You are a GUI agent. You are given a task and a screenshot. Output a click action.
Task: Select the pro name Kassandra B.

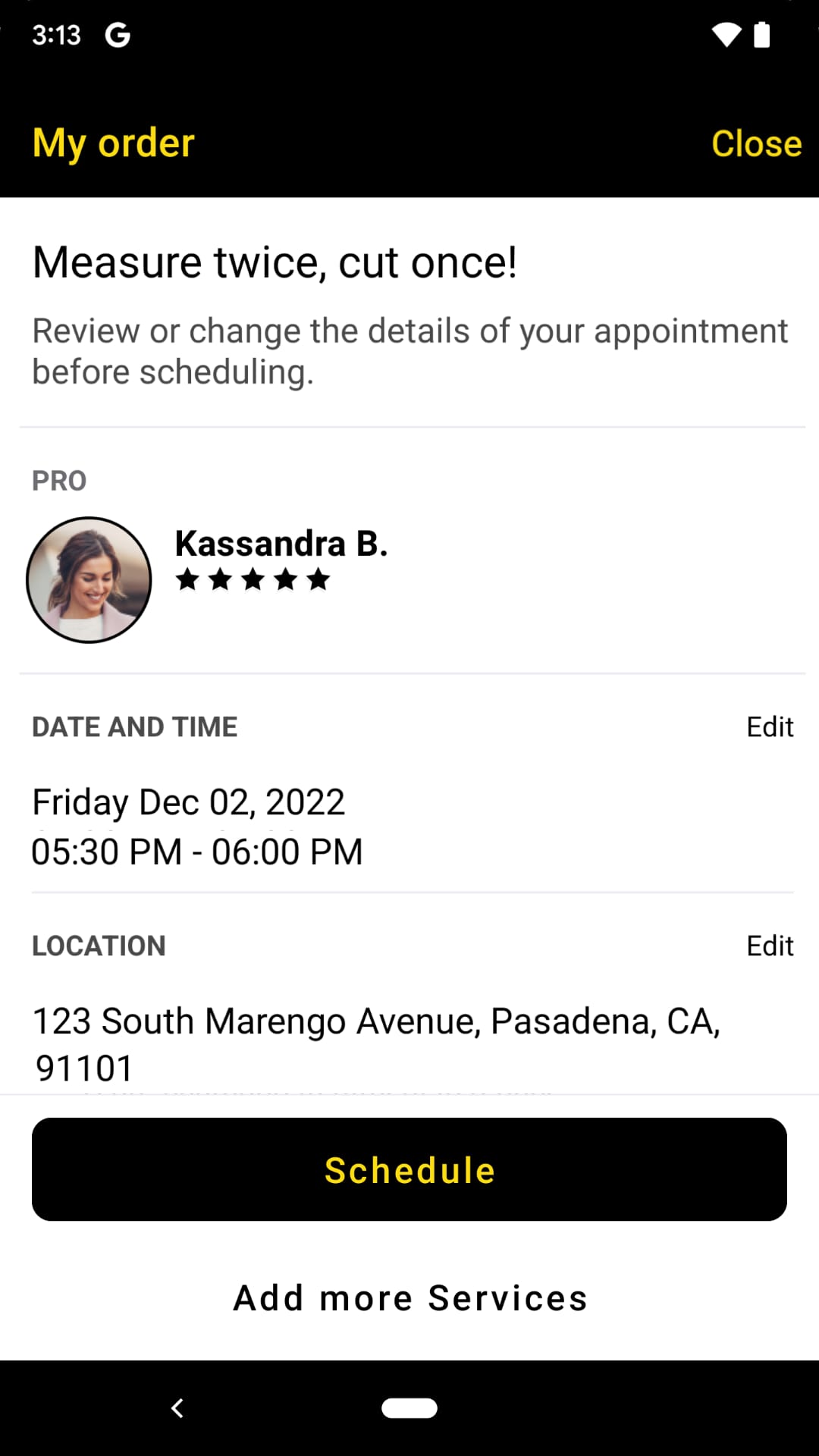(x=282, y=544)
